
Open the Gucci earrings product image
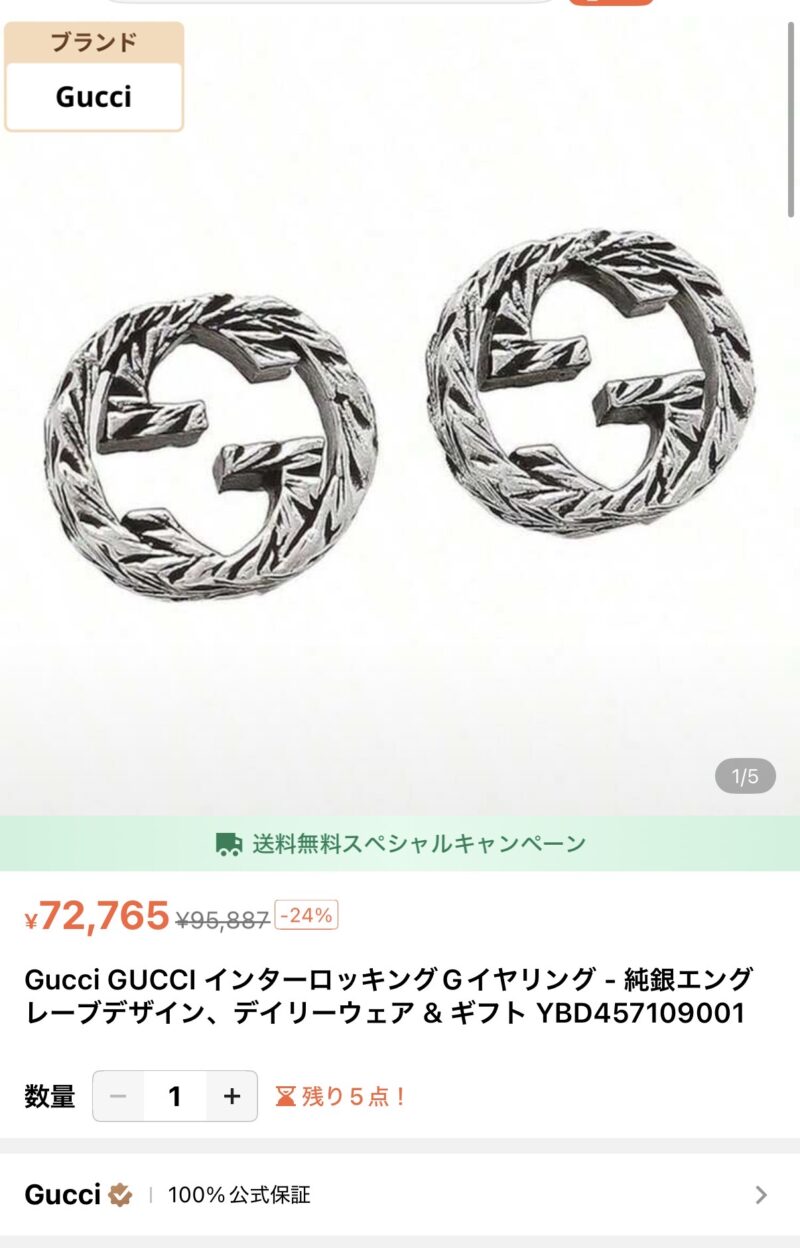[x=400, y=420]
